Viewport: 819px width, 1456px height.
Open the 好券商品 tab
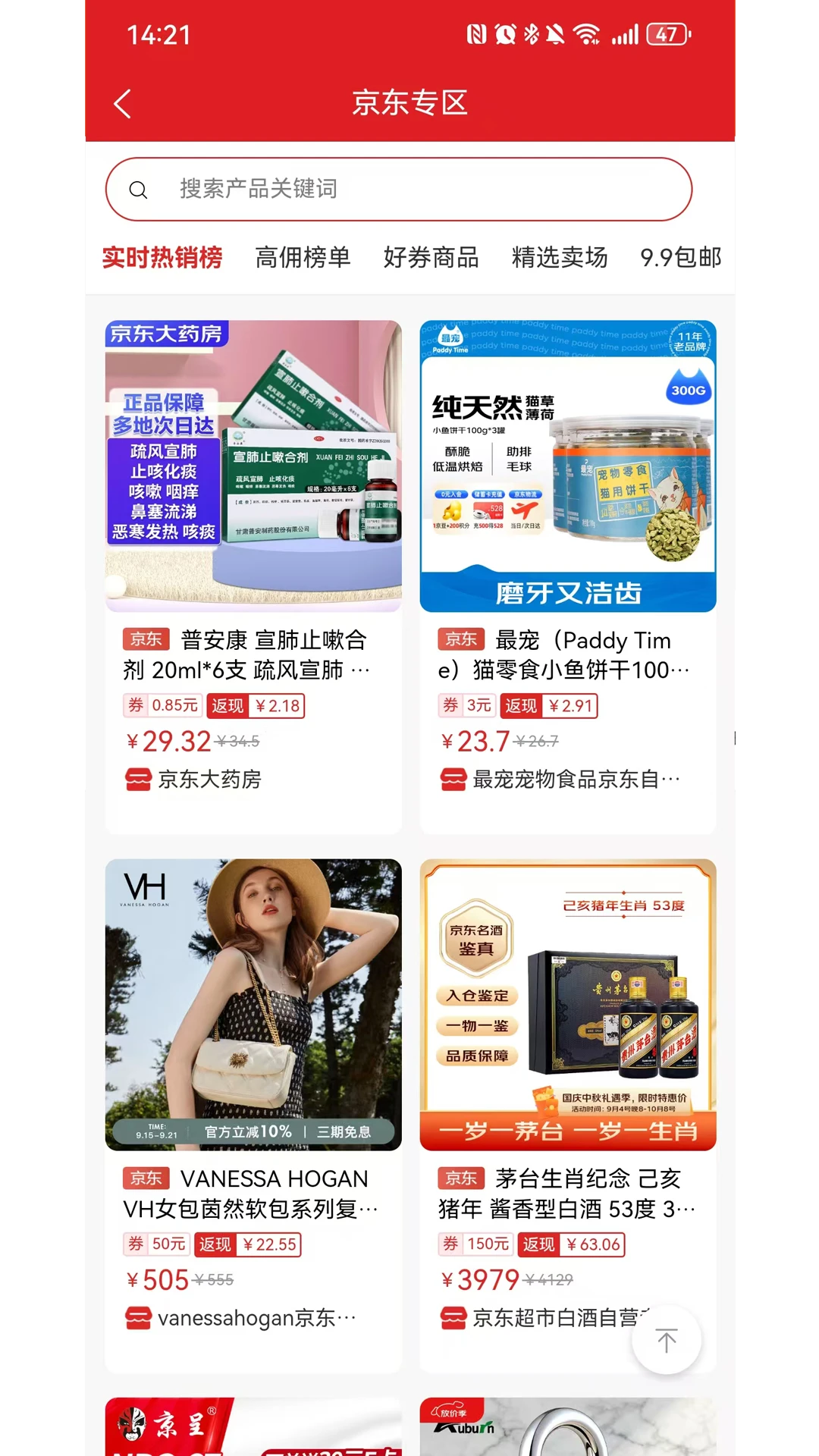431,259
